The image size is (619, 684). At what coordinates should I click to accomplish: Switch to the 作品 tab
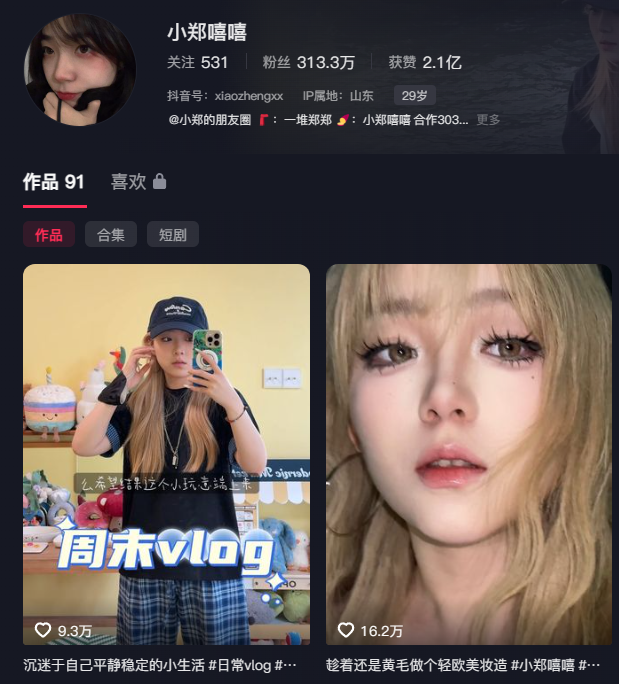click(x=54, y=182)
